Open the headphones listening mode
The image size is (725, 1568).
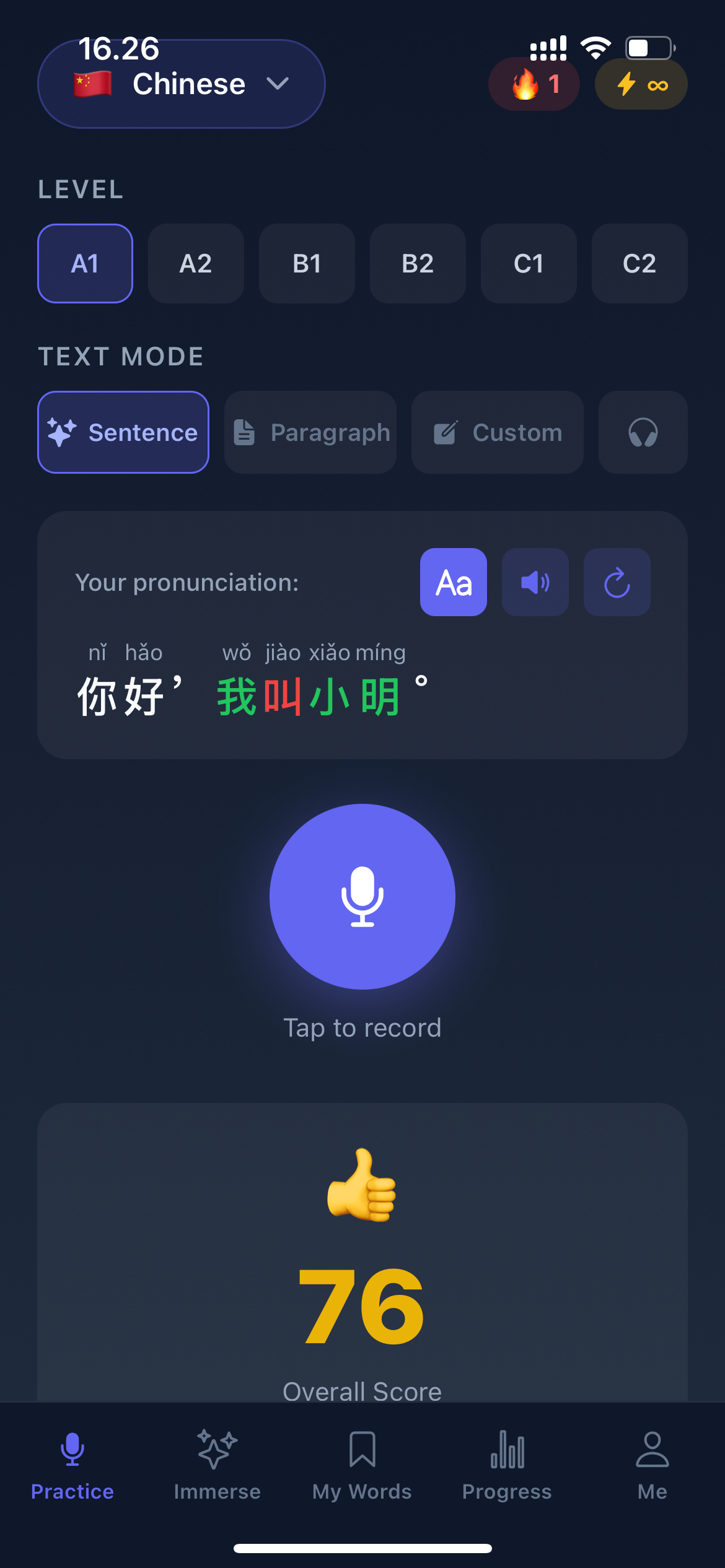tap(643, 432)
